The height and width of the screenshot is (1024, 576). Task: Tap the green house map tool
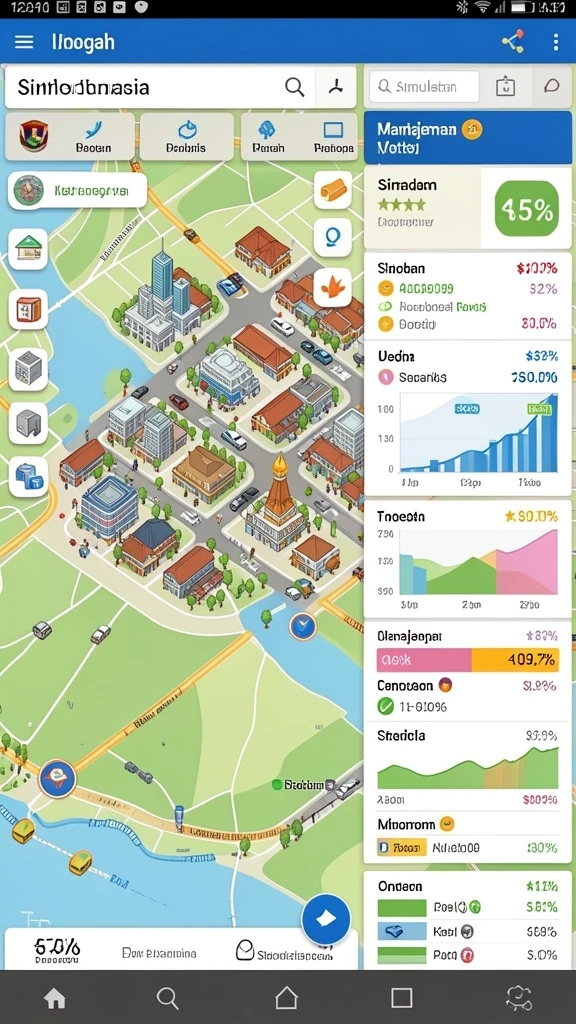coord(28,249)
